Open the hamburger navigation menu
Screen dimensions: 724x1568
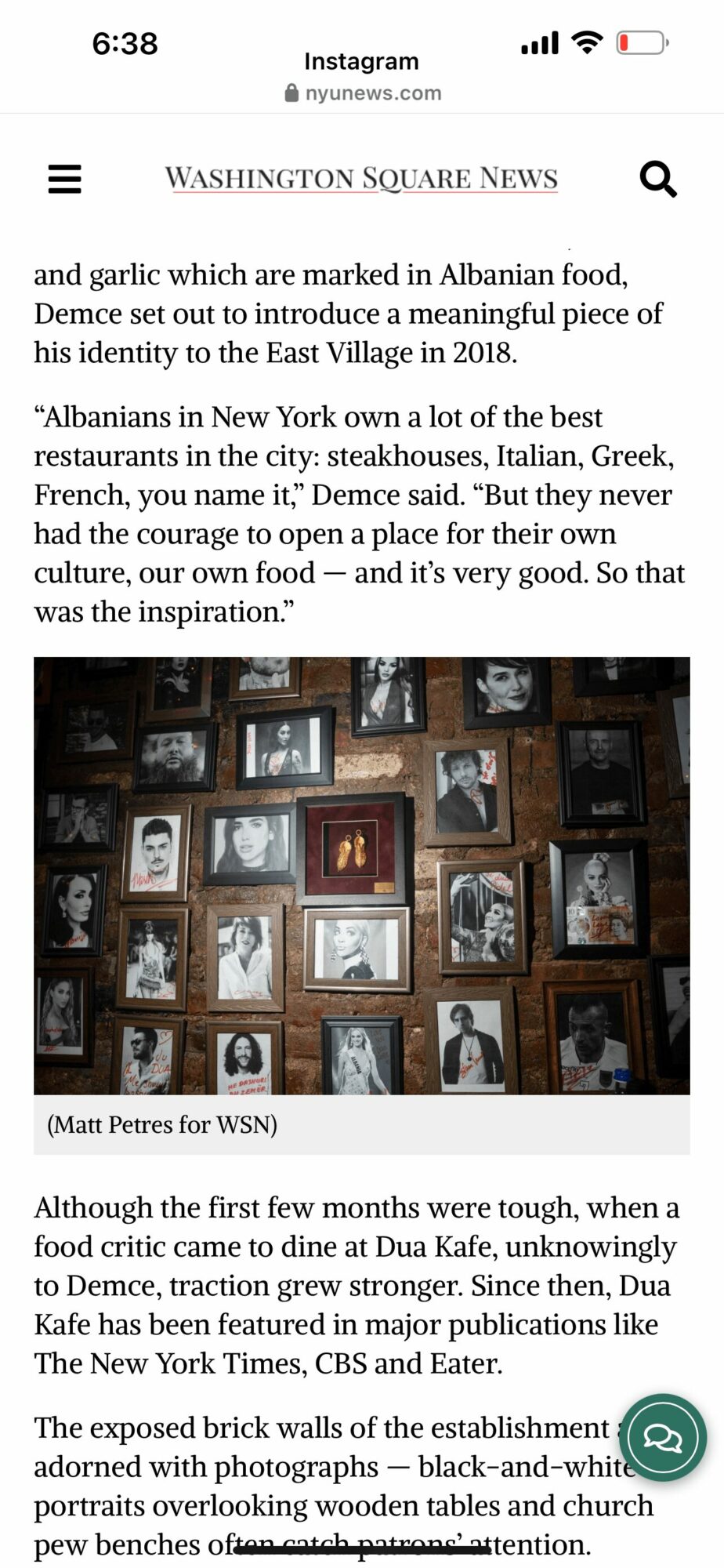click(64, 179)
